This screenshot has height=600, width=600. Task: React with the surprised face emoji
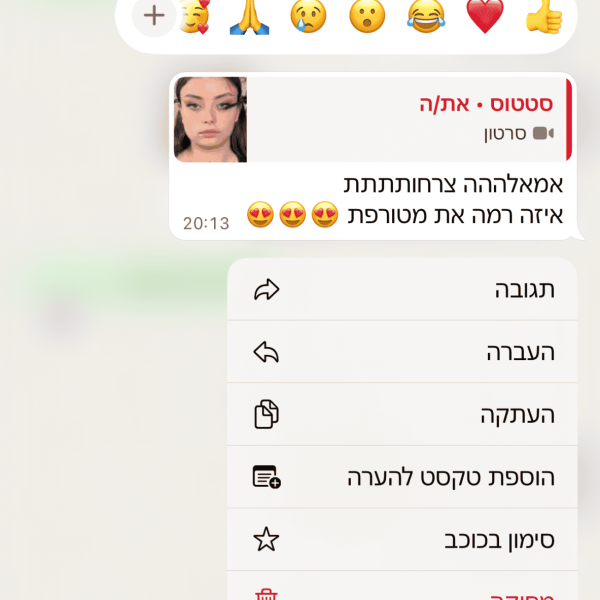click(x=367, y=17)
